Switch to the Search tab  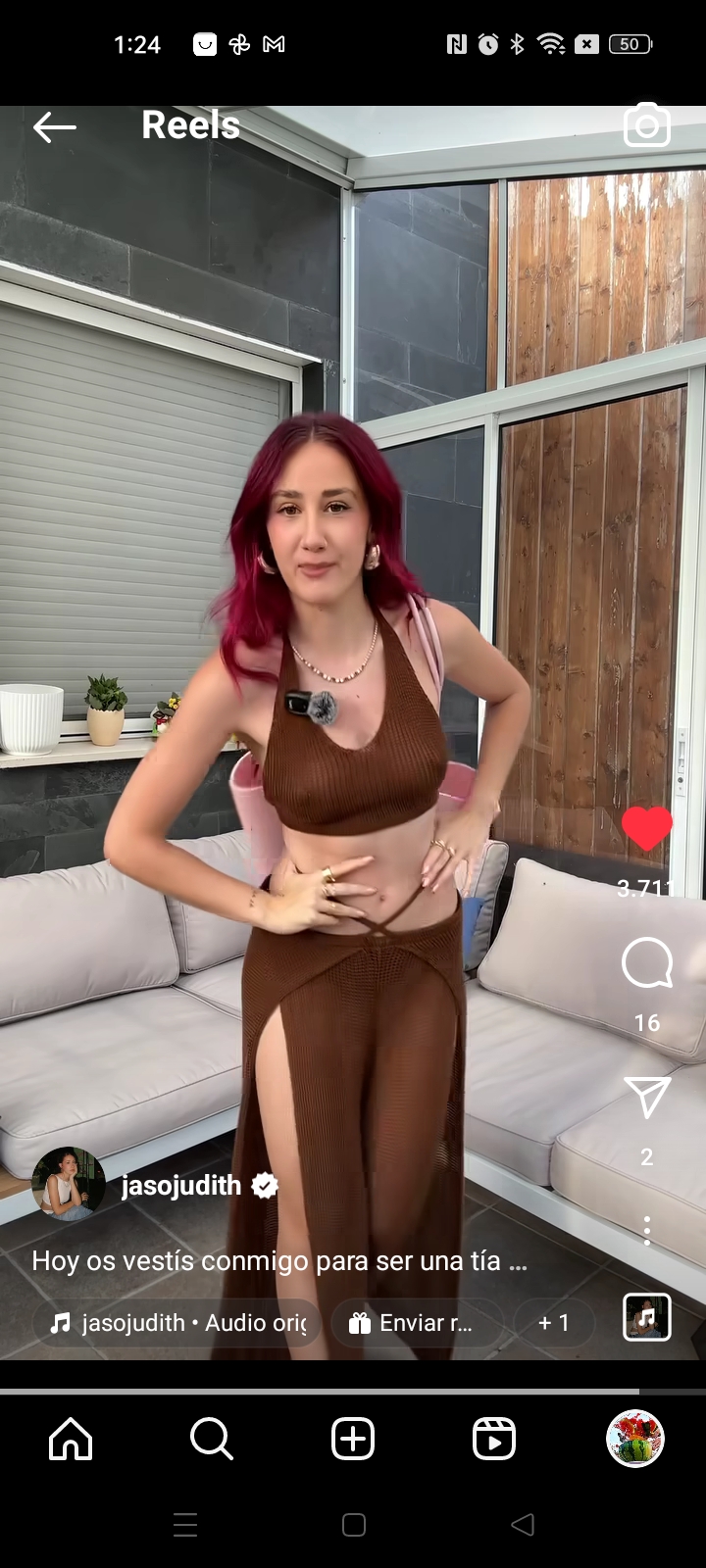(211, 1439)
